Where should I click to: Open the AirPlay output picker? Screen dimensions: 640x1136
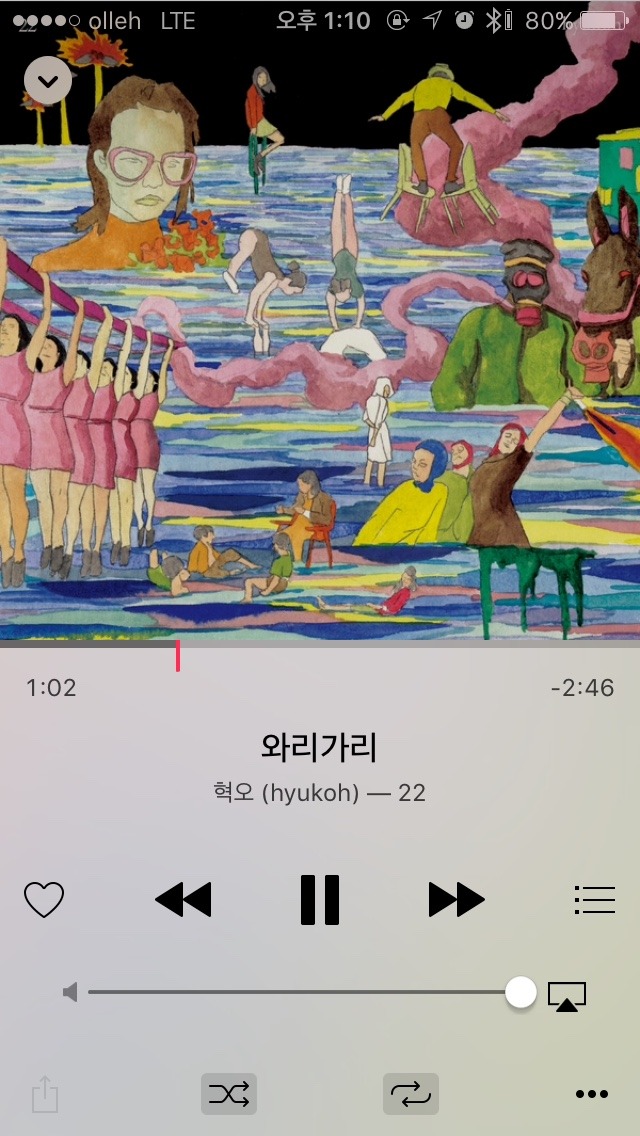(567, 996)
